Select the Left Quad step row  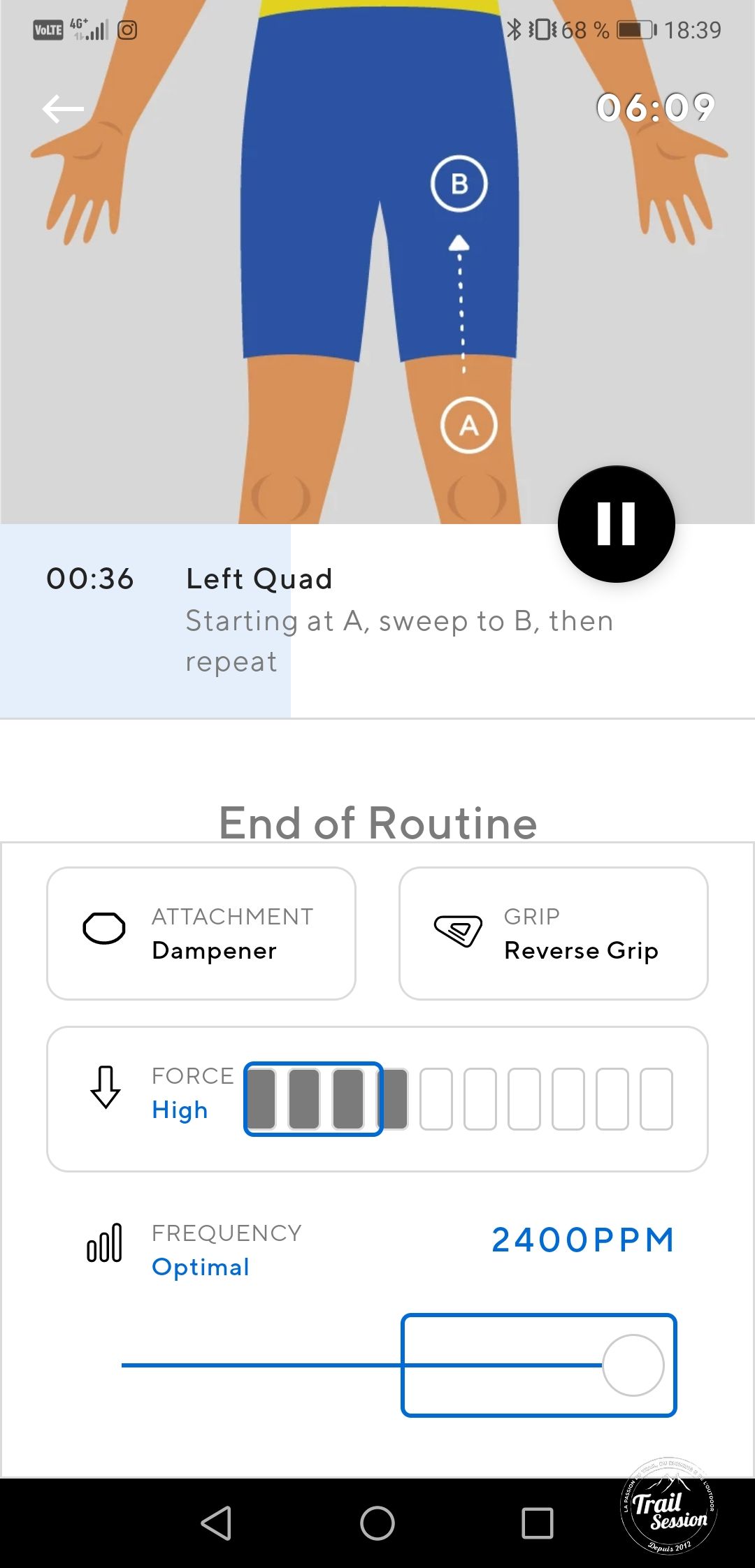pos(377,620)
